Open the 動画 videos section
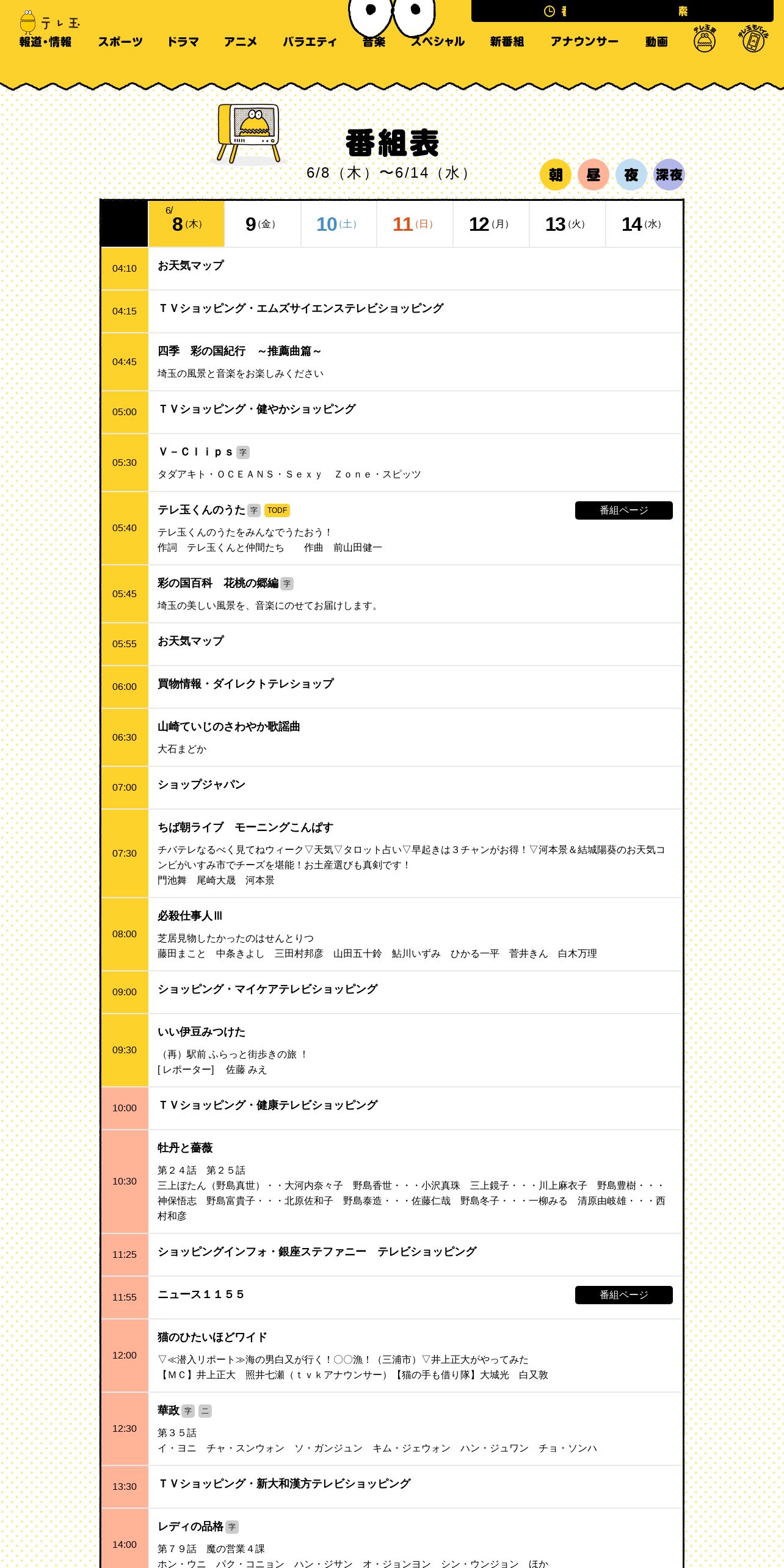 (656, 42)
